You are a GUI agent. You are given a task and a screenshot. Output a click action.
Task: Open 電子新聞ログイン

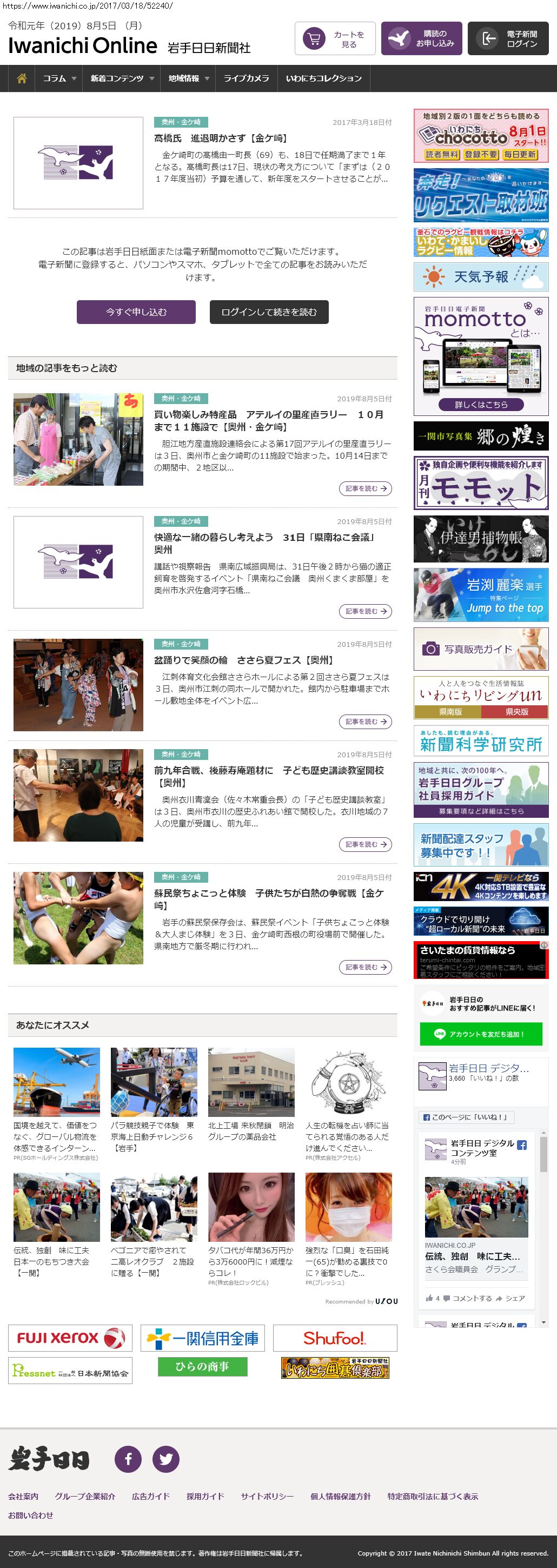point(508,39)
